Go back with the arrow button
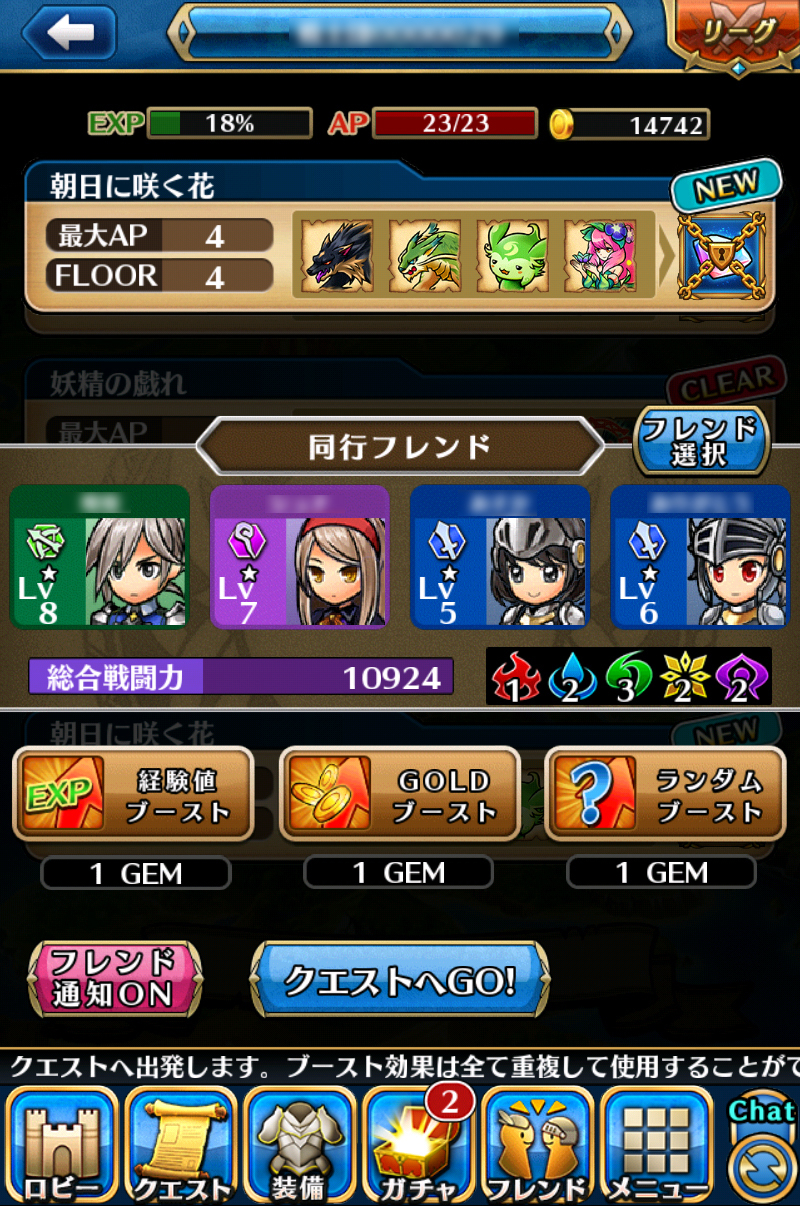This screenshot has height=1206, width=800. coord(70,33)
